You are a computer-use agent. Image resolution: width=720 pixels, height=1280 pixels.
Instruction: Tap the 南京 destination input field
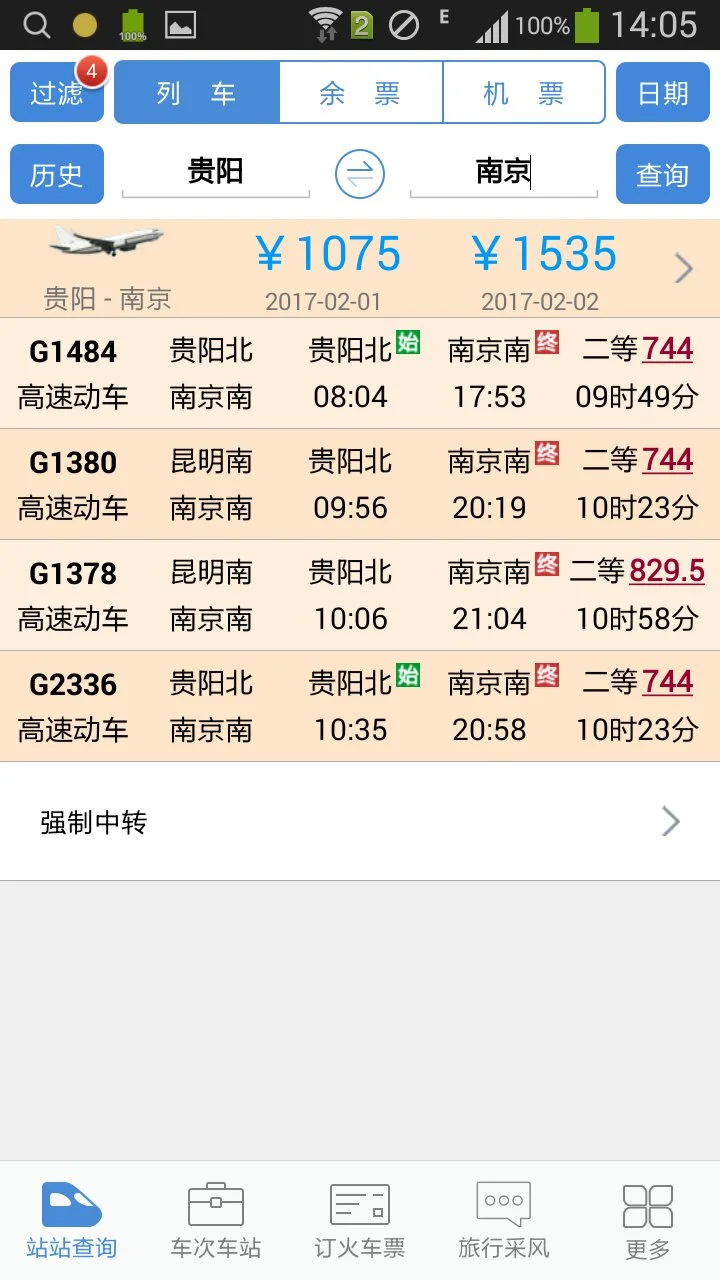[503, 172]
